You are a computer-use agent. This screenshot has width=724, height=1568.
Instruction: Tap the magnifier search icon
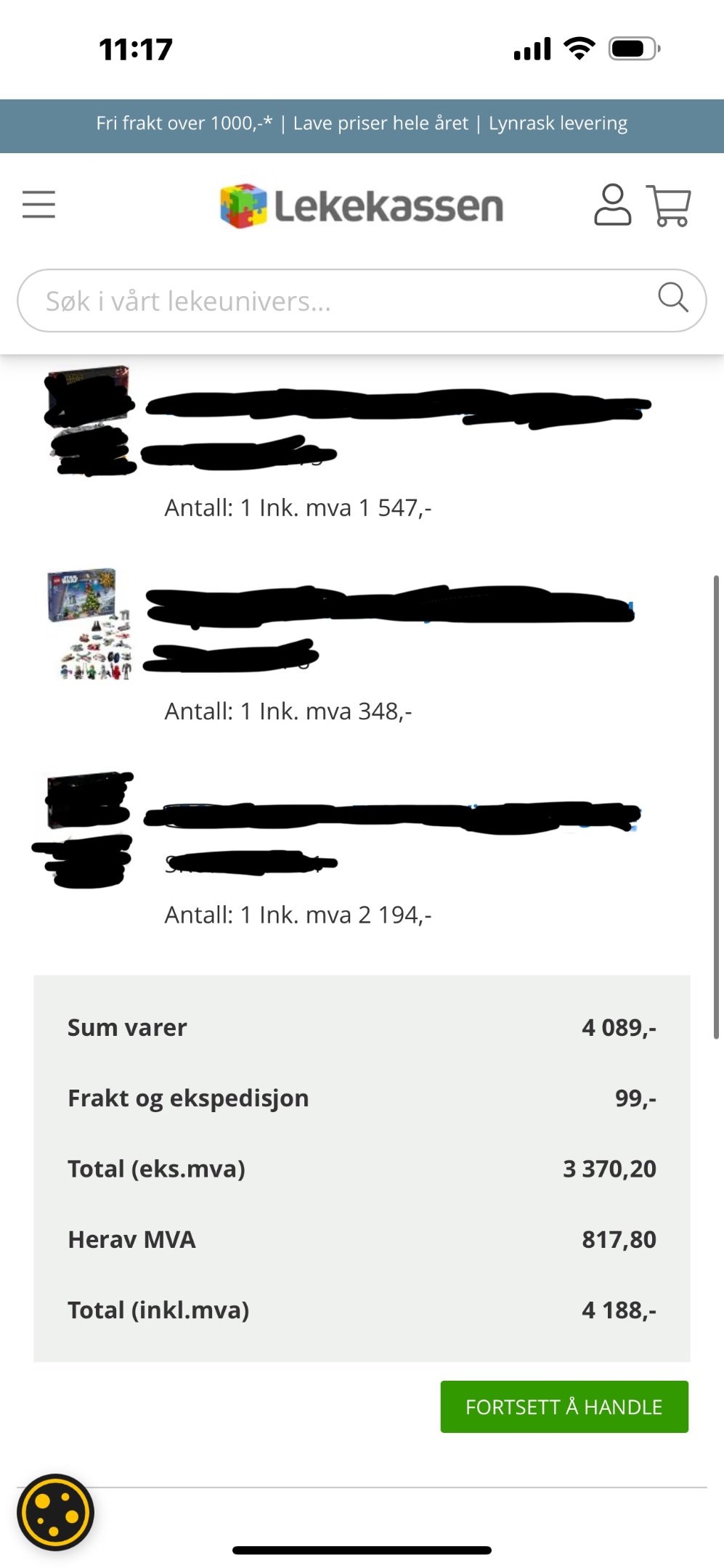tap(672, 298)
